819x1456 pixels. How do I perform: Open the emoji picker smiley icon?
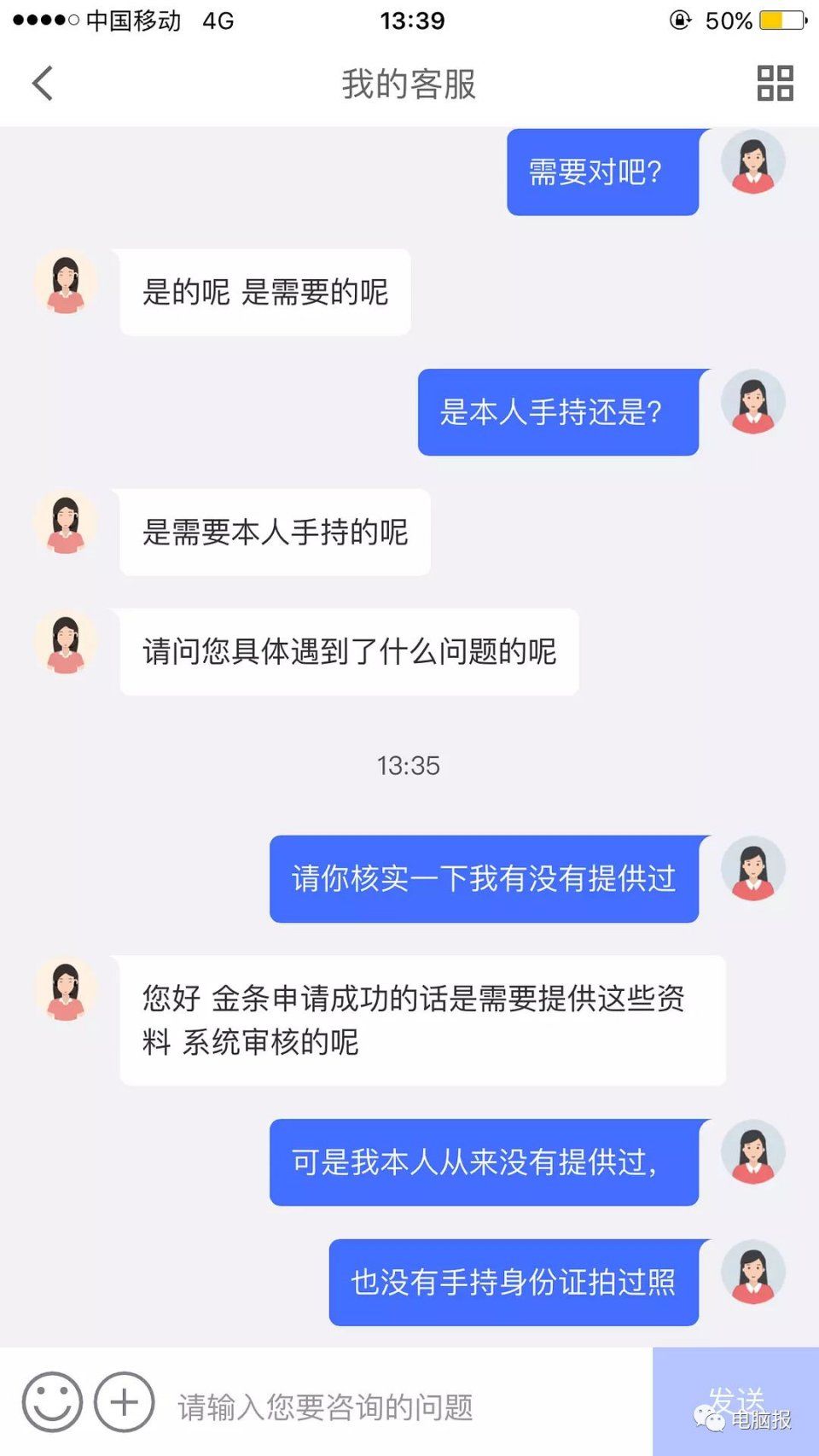(51, 1400)
